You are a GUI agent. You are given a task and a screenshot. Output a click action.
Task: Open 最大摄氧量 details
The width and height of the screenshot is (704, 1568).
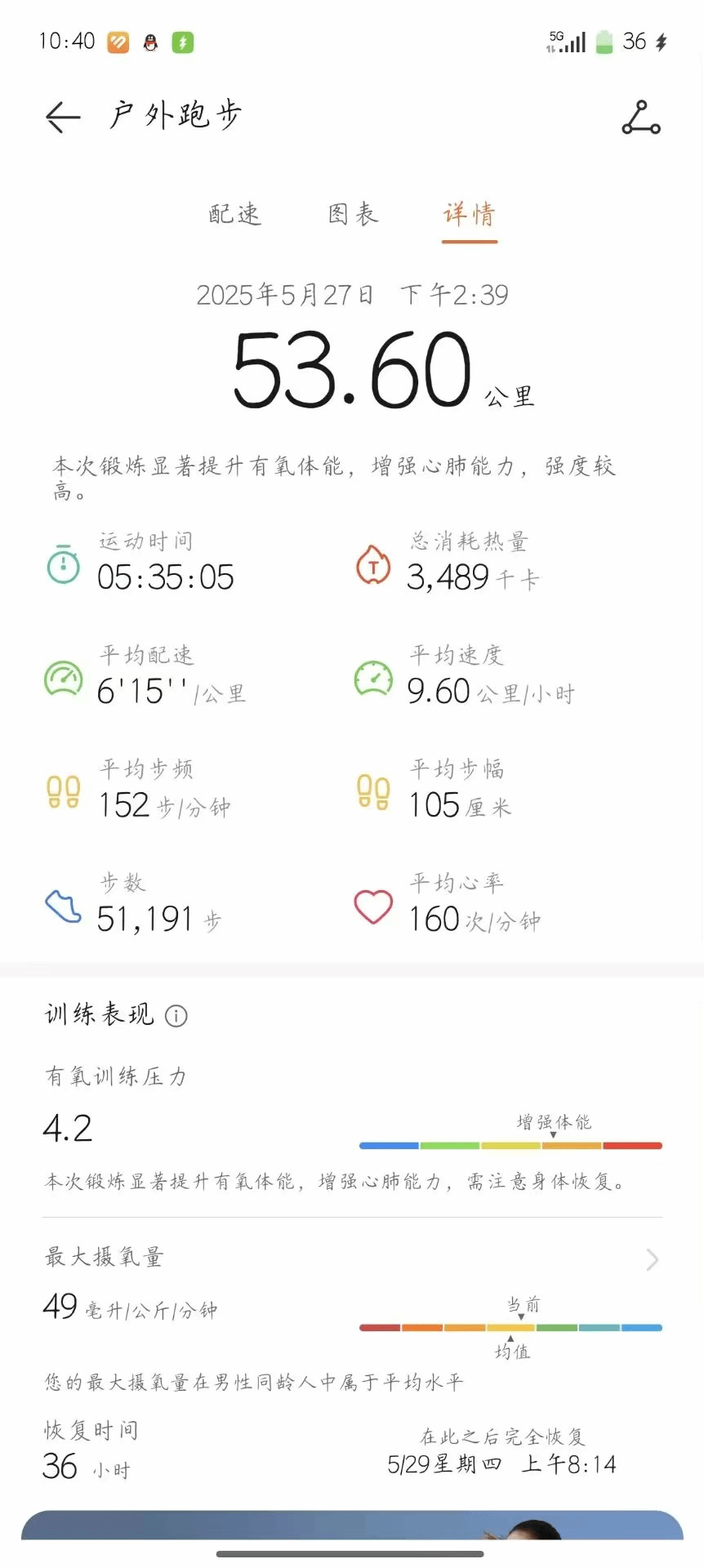pos(652,1259)
